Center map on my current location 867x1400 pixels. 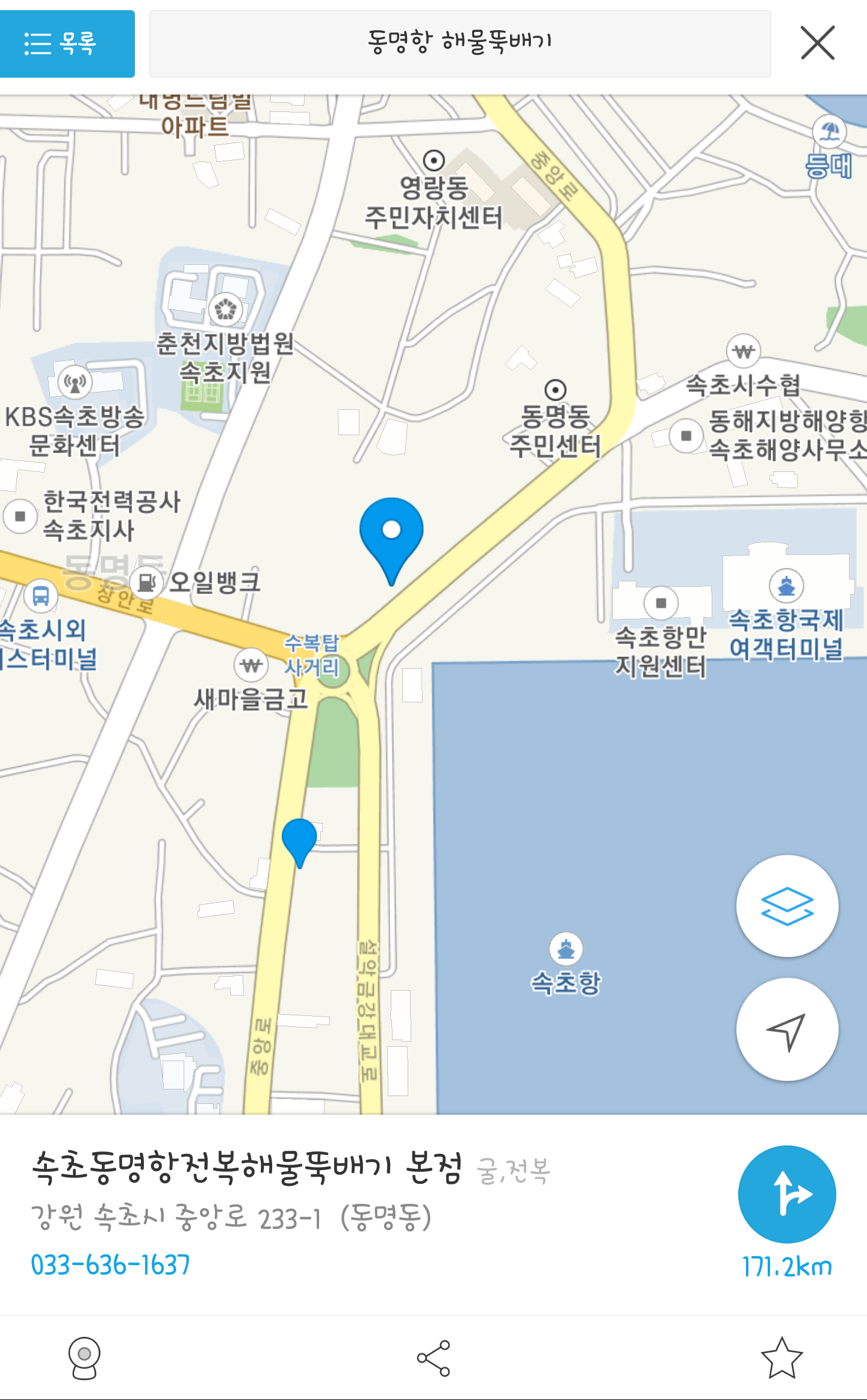tap(787, 1030)
